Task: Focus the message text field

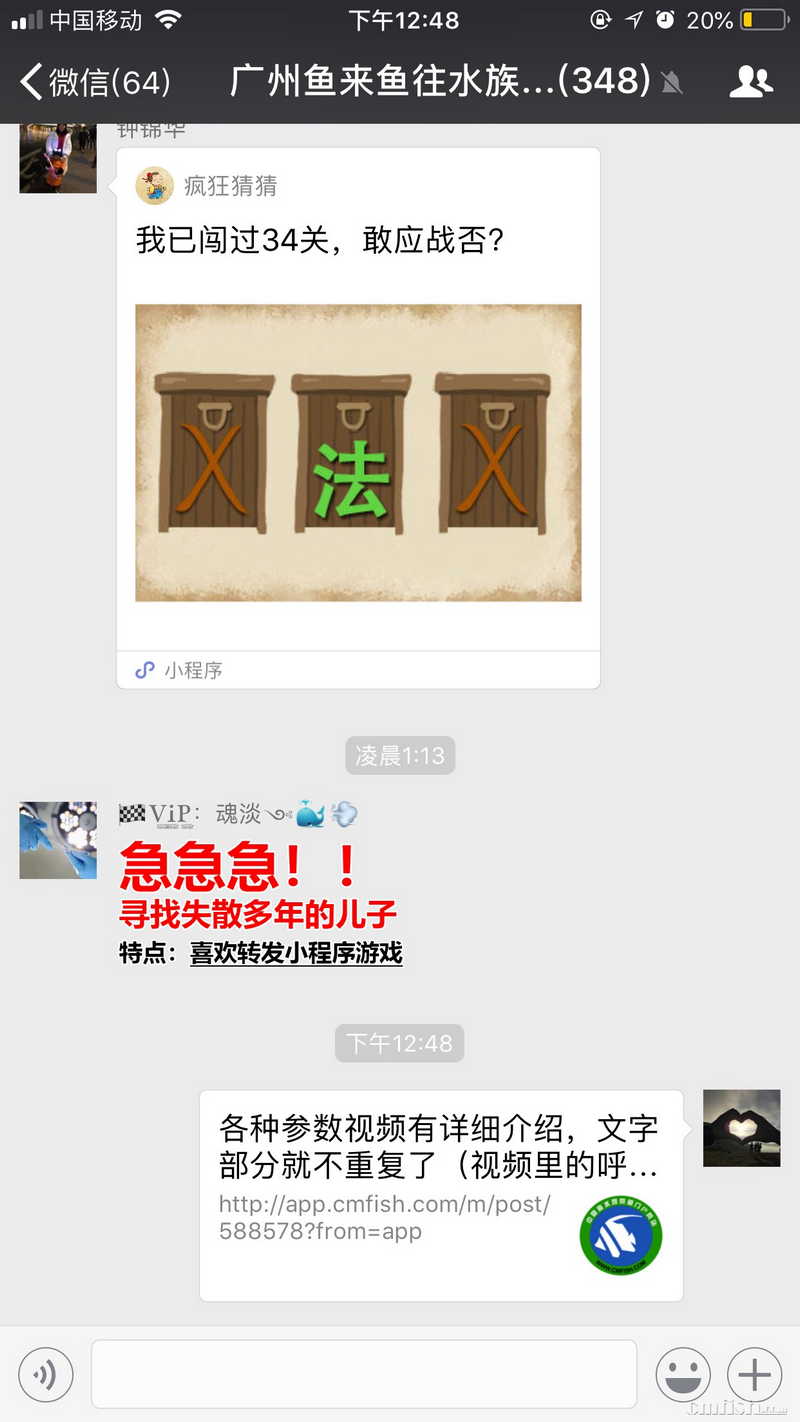Action: coord(364,1375)
